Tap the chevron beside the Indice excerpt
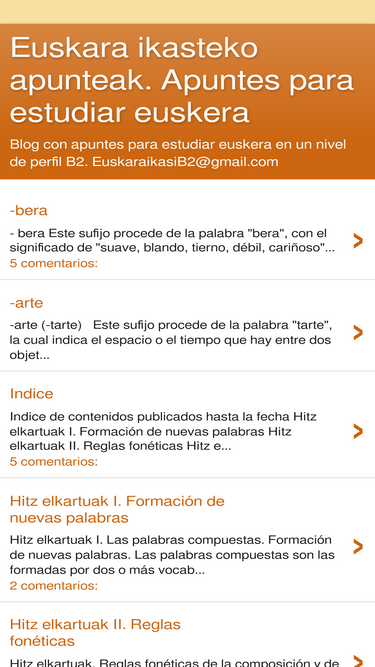 pos(358,431)
